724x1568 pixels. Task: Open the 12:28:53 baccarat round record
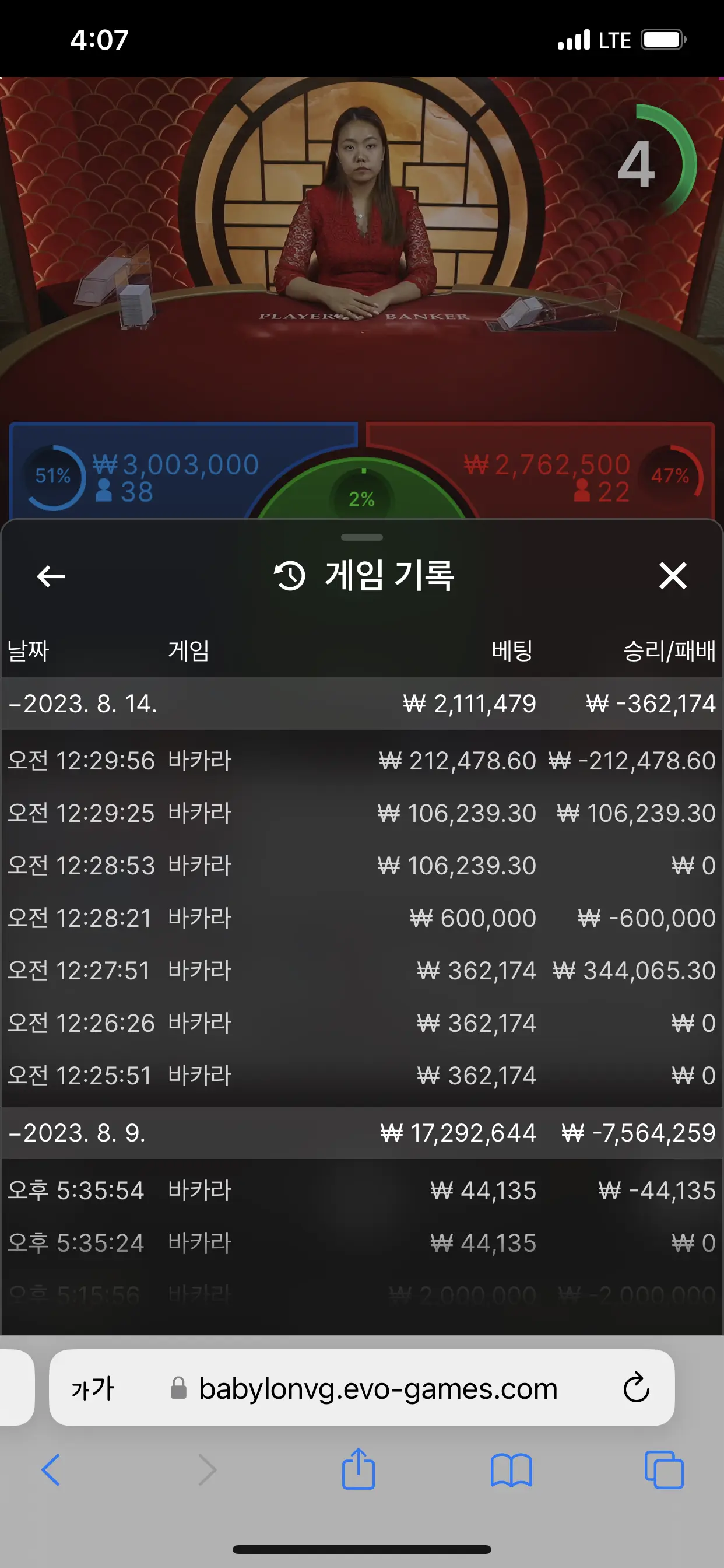362,866
